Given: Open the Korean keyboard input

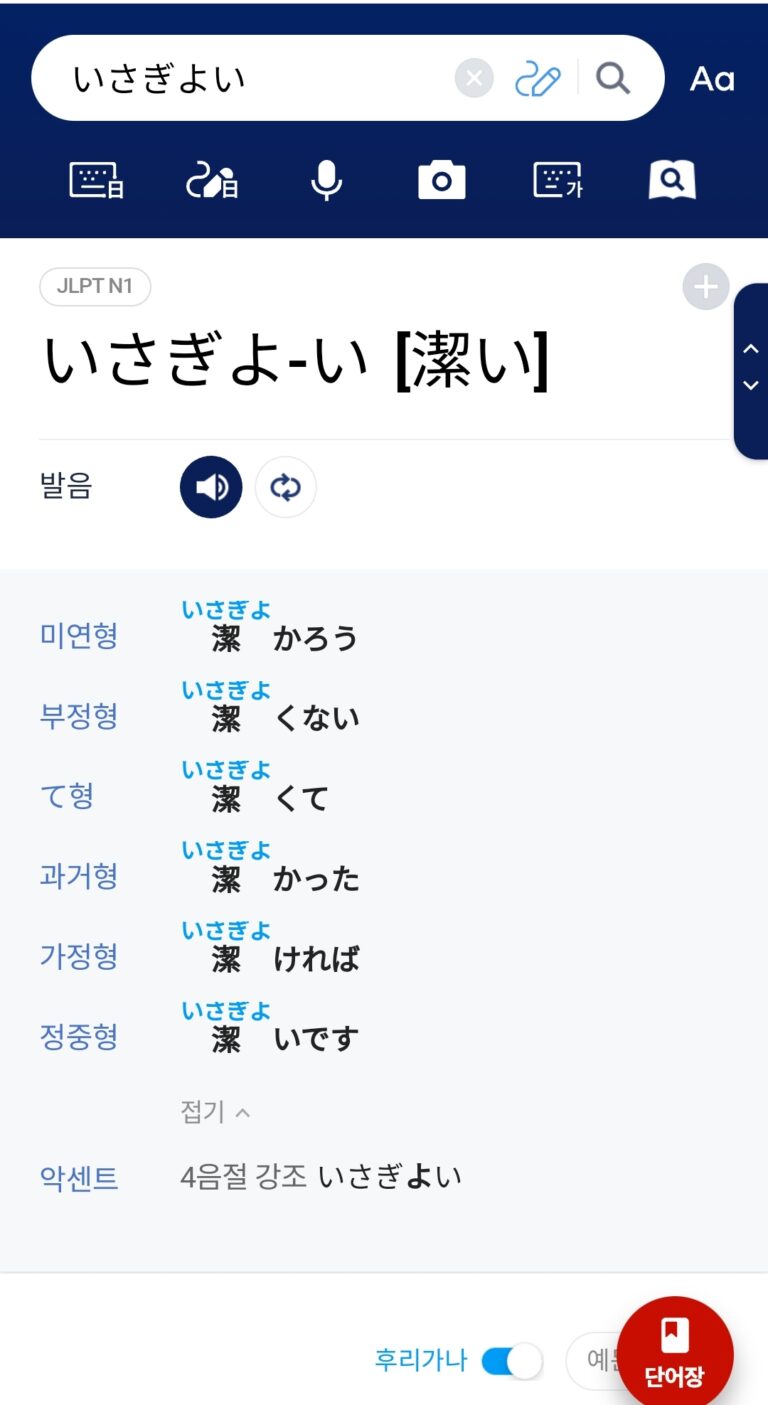Looking at the screenshot, I should click(558, 181).
